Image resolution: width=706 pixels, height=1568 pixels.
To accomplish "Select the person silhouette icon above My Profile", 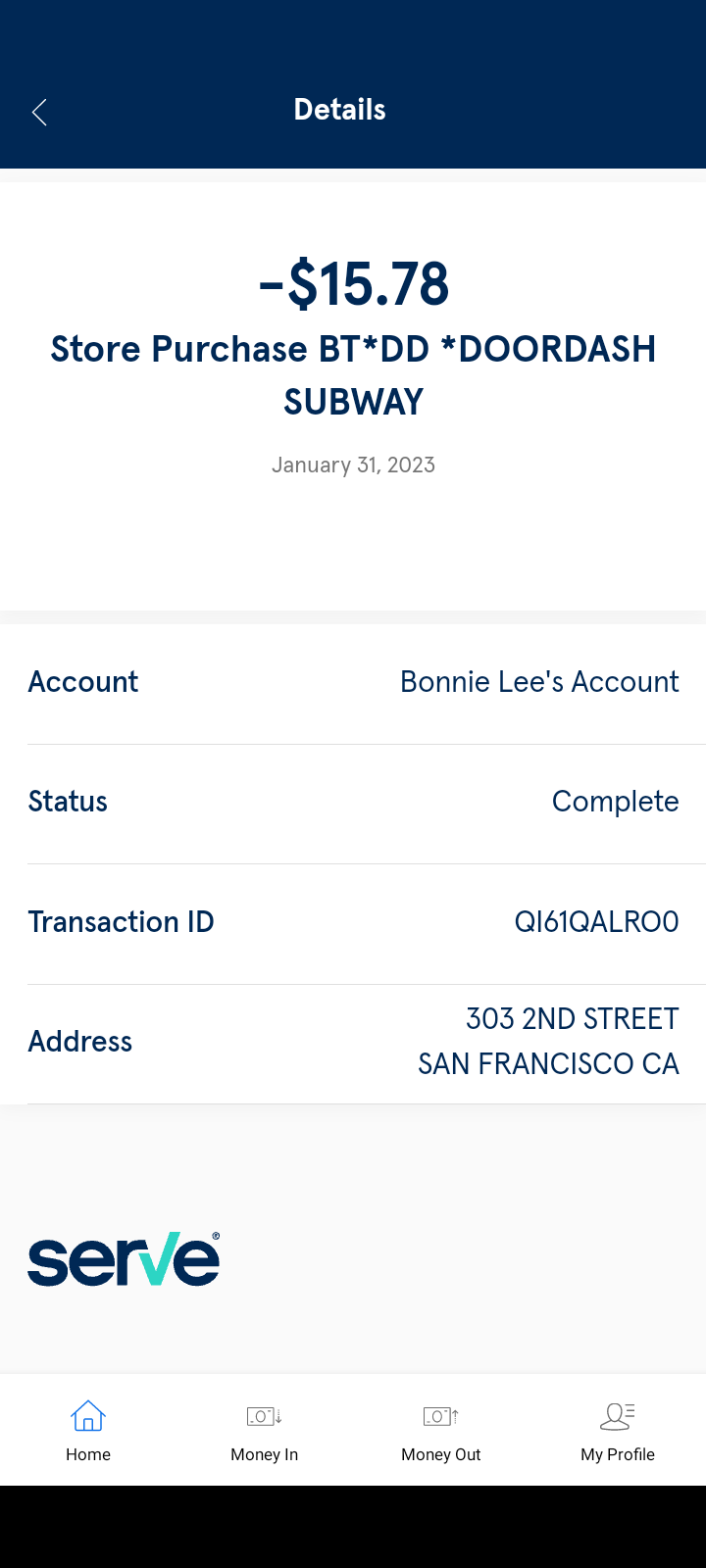I will coord(617,1415).
